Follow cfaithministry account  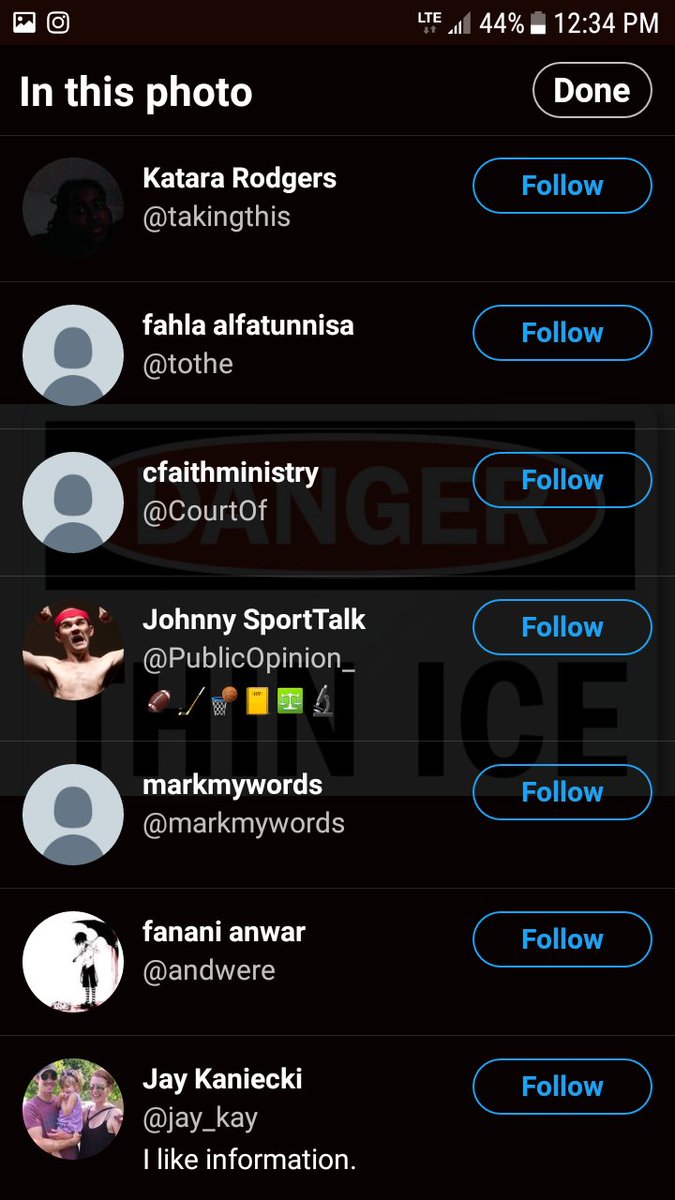(x=562, y=480)
